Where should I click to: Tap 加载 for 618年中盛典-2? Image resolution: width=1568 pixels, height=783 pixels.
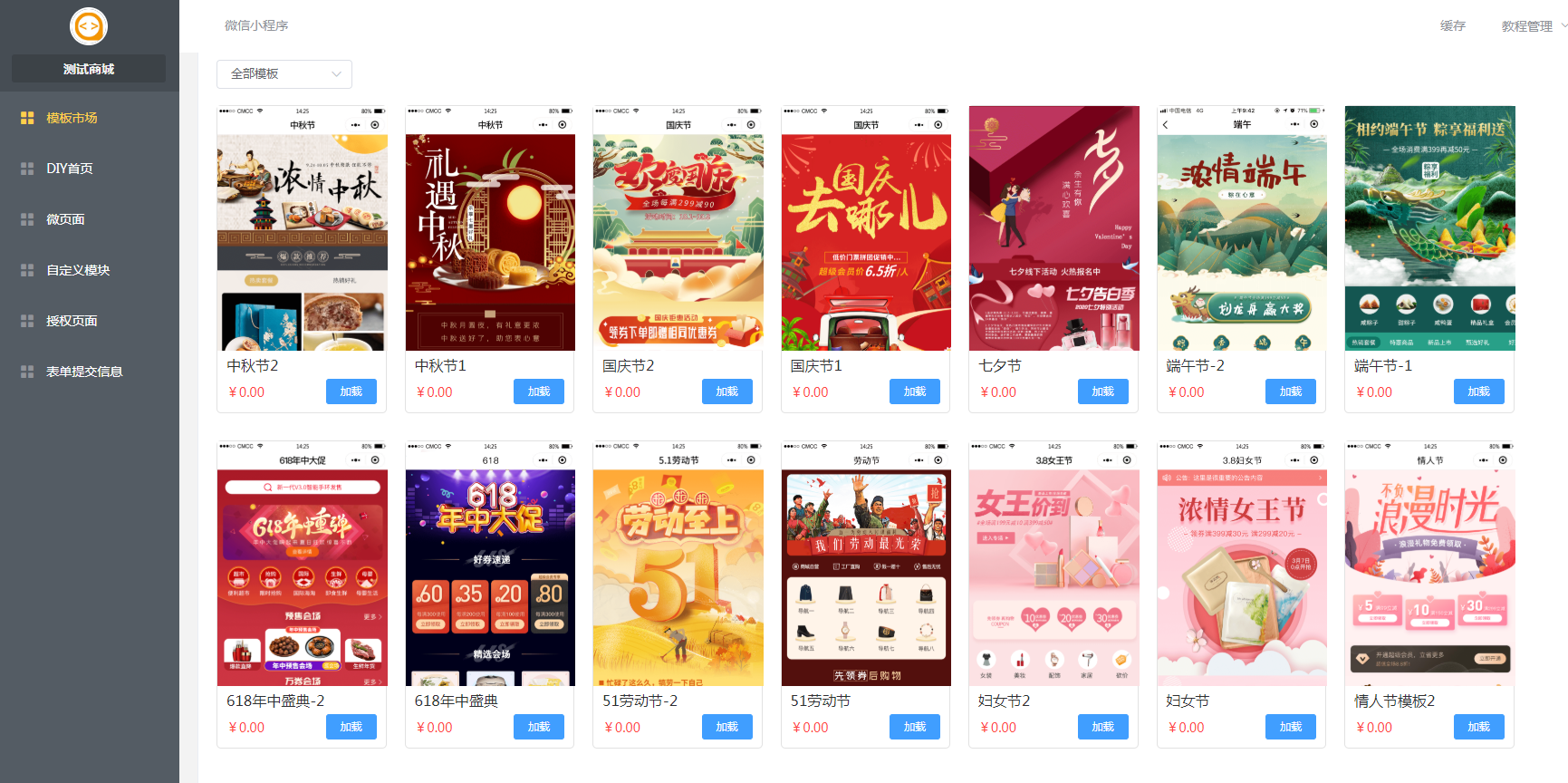[351, 727]
